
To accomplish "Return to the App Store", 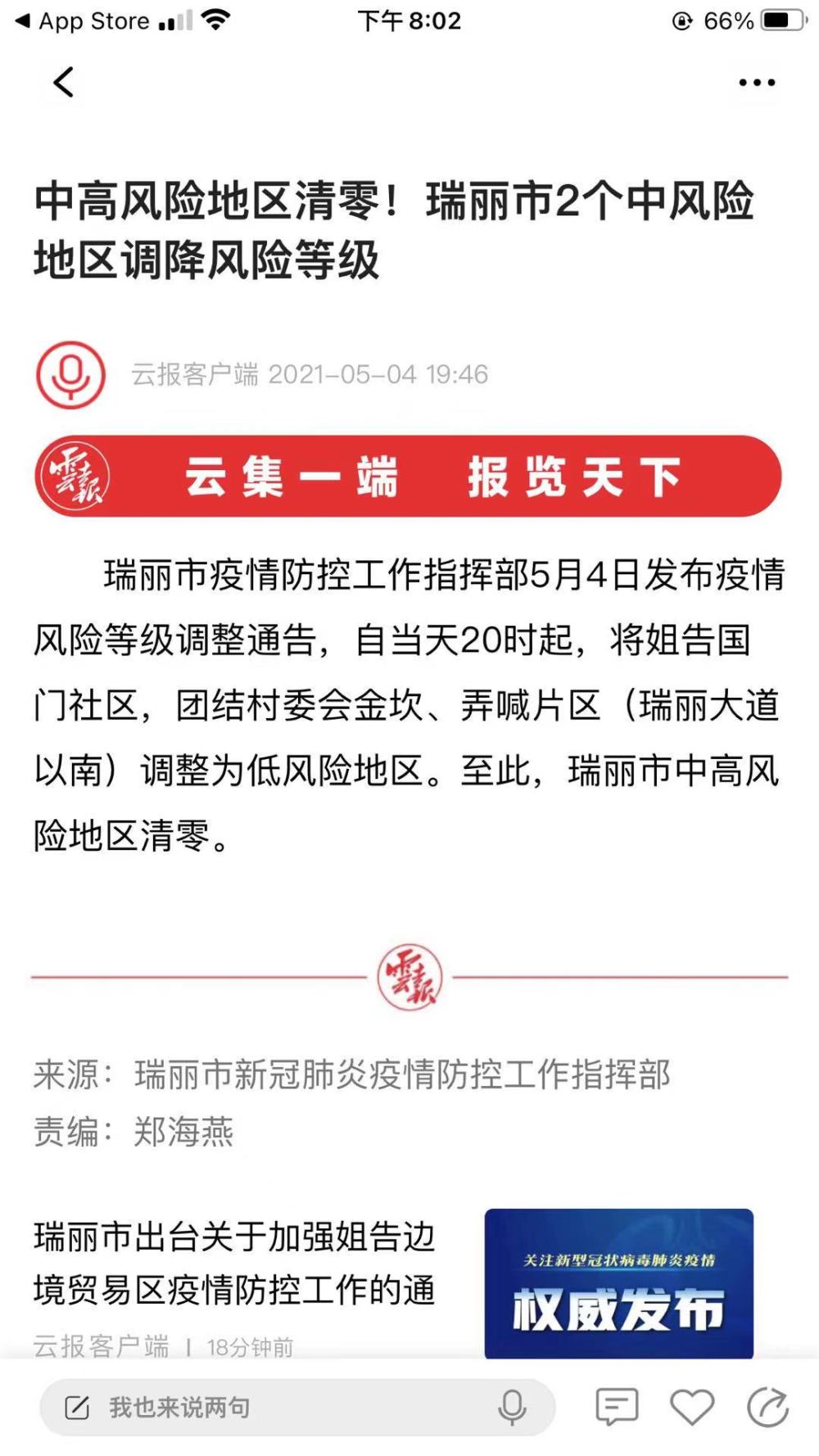I will coord(82,21).
